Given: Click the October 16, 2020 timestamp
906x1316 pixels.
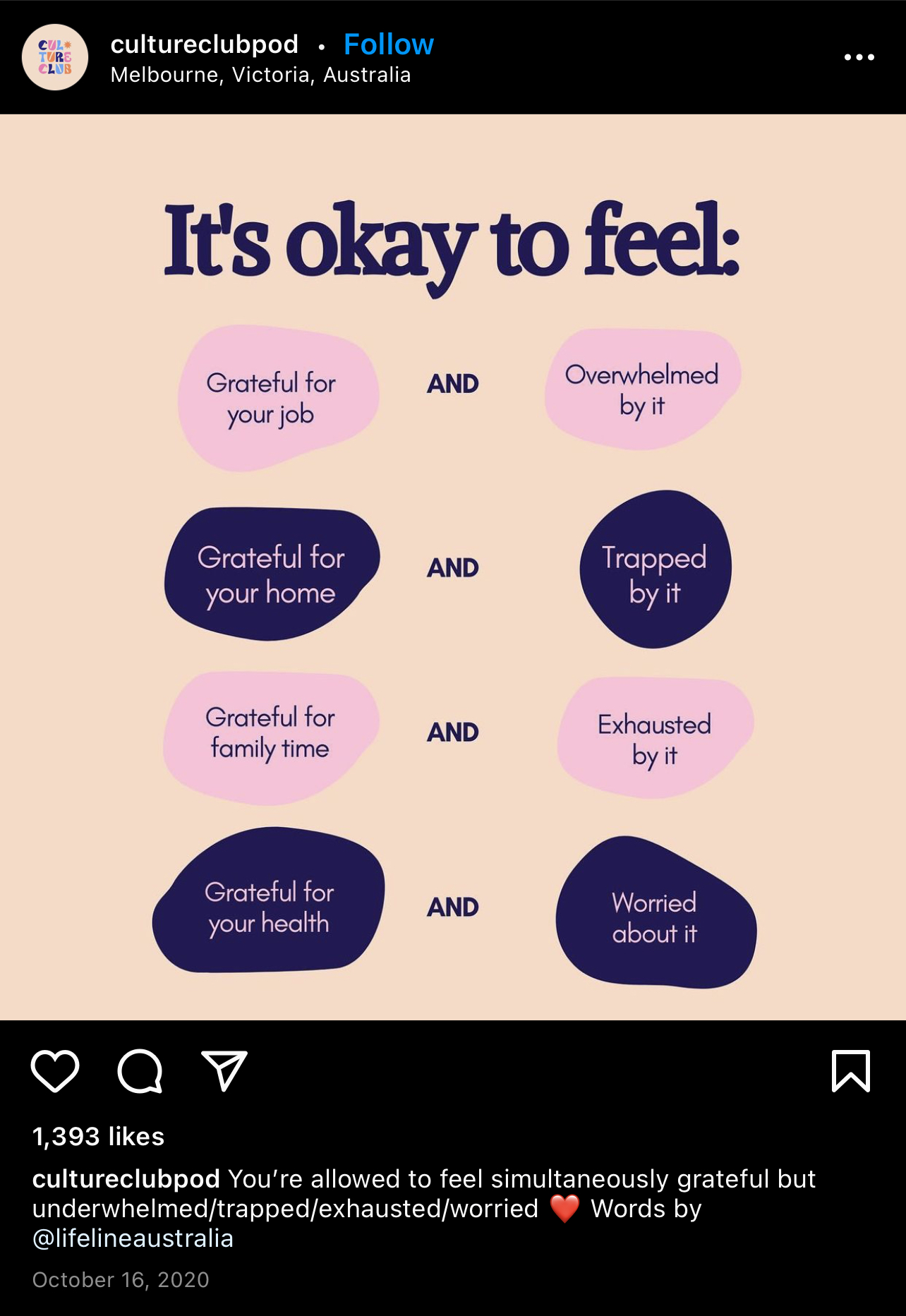Looking at the screenshot, I should pos(121,1281).
